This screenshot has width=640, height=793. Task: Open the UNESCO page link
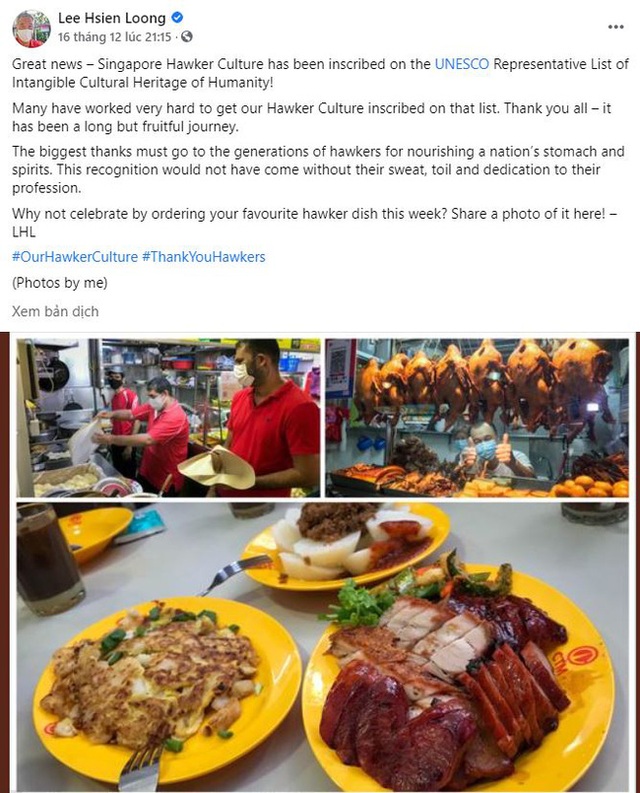coord(462,64)
